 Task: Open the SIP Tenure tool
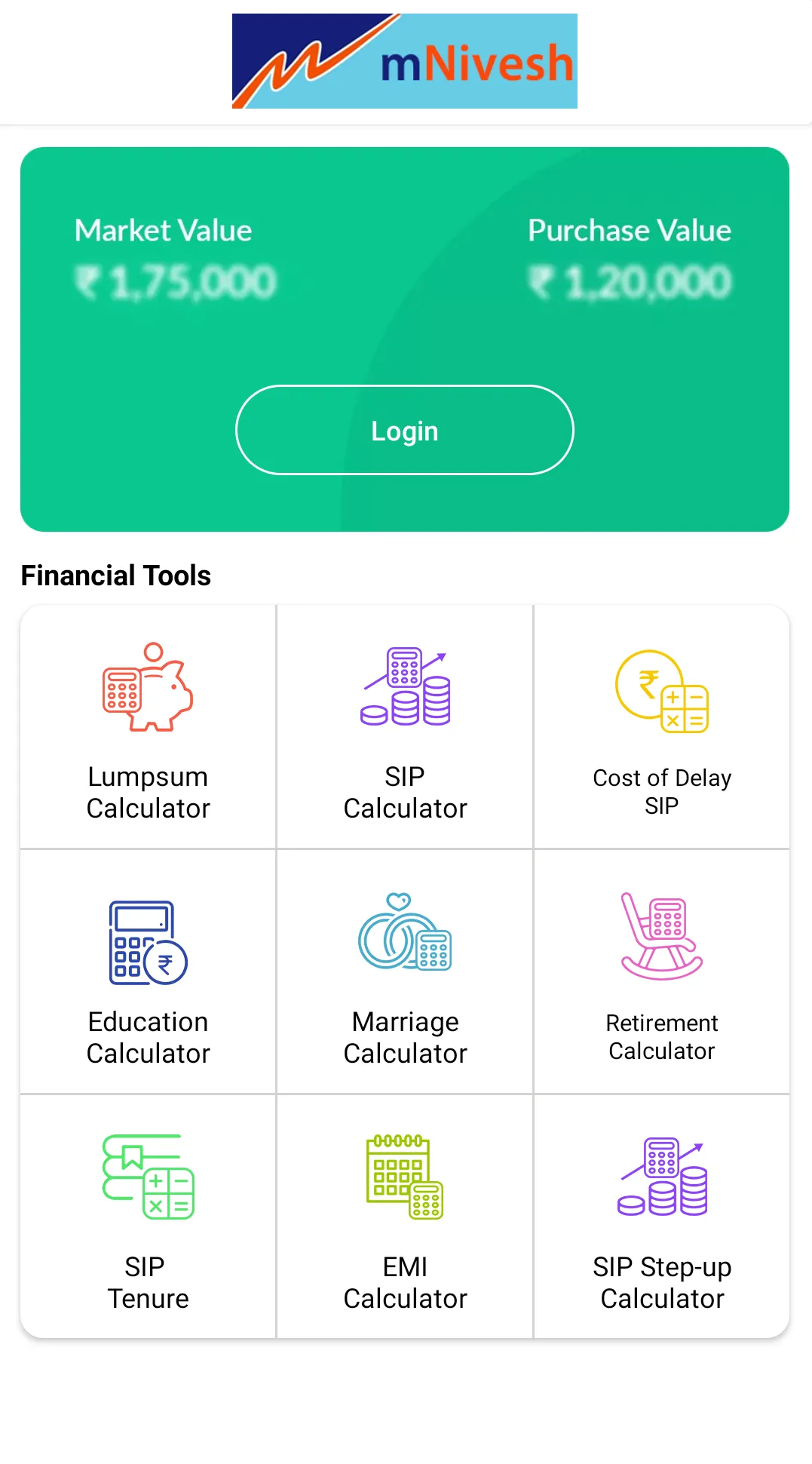click(x=149, y=1217)
